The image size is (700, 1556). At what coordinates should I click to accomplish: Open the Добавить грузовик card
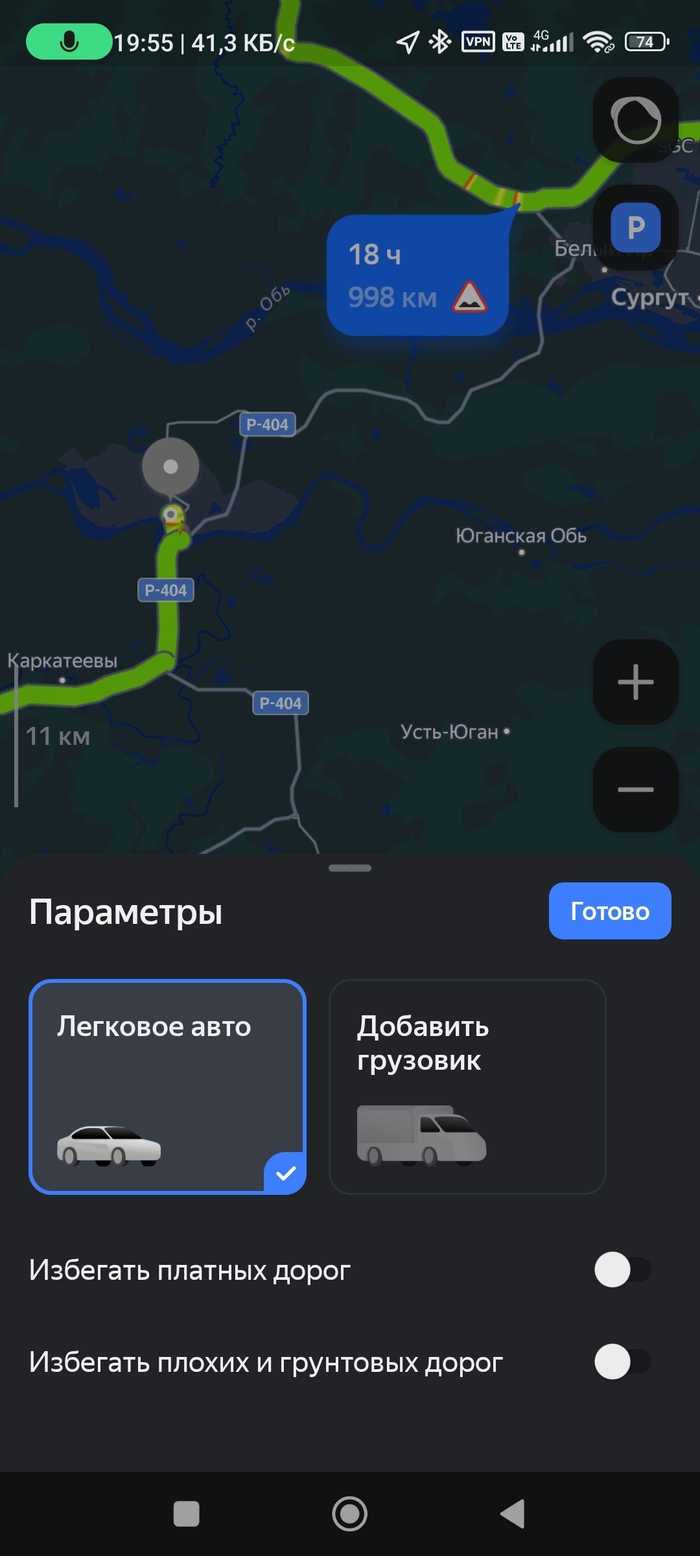[x=467, y=1086]
